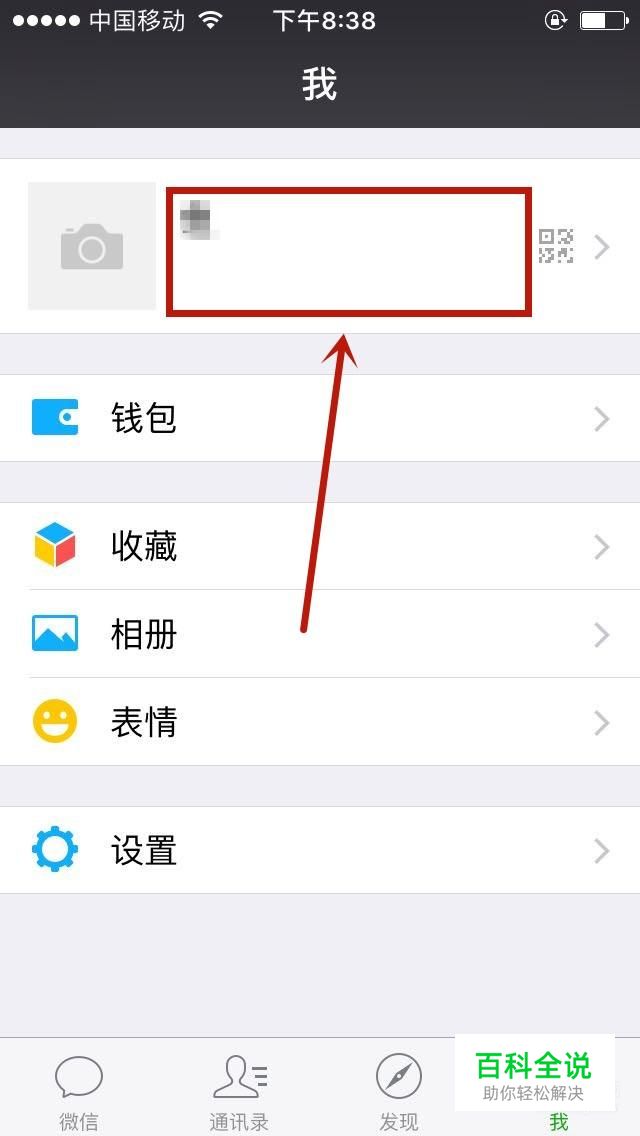The width and height of the screenshot is (640, 1136).
Task: Open 设置 settings
Action: click(x=320, y=850)
